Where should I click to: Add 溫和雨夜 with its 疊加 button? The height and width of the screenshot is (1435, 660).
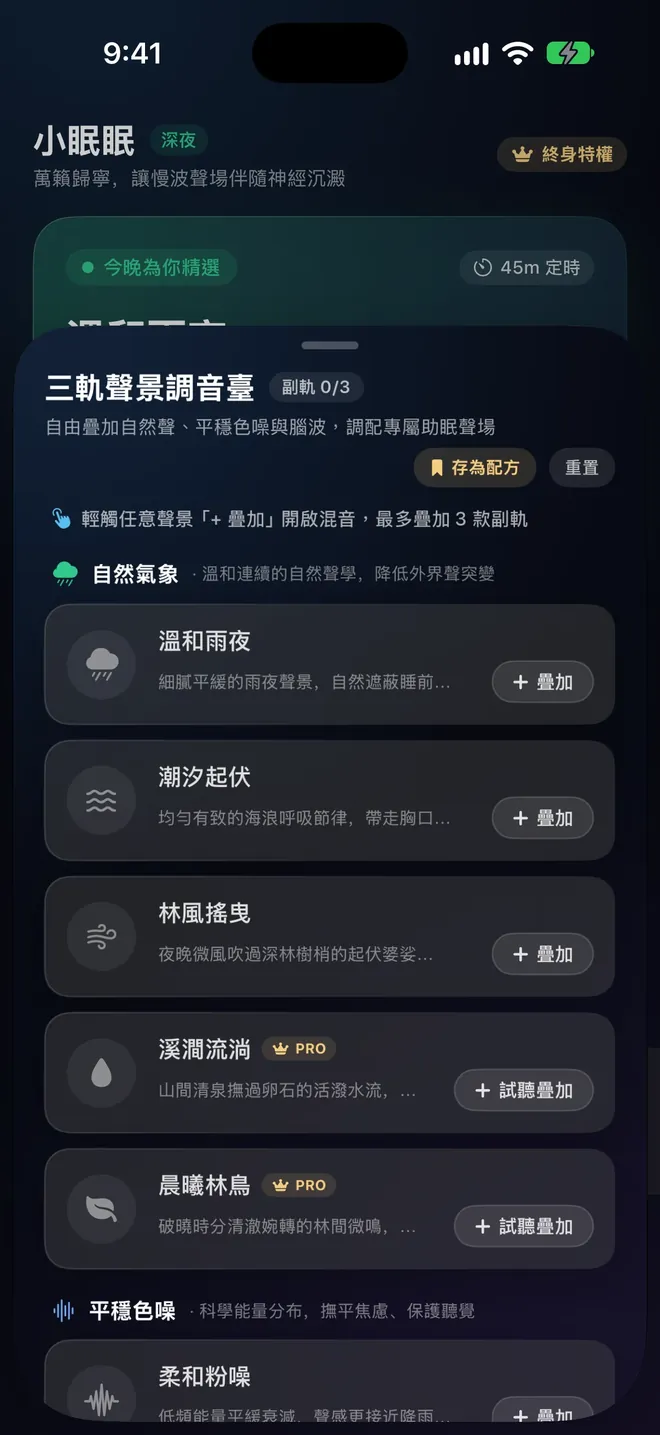point(543,682)
